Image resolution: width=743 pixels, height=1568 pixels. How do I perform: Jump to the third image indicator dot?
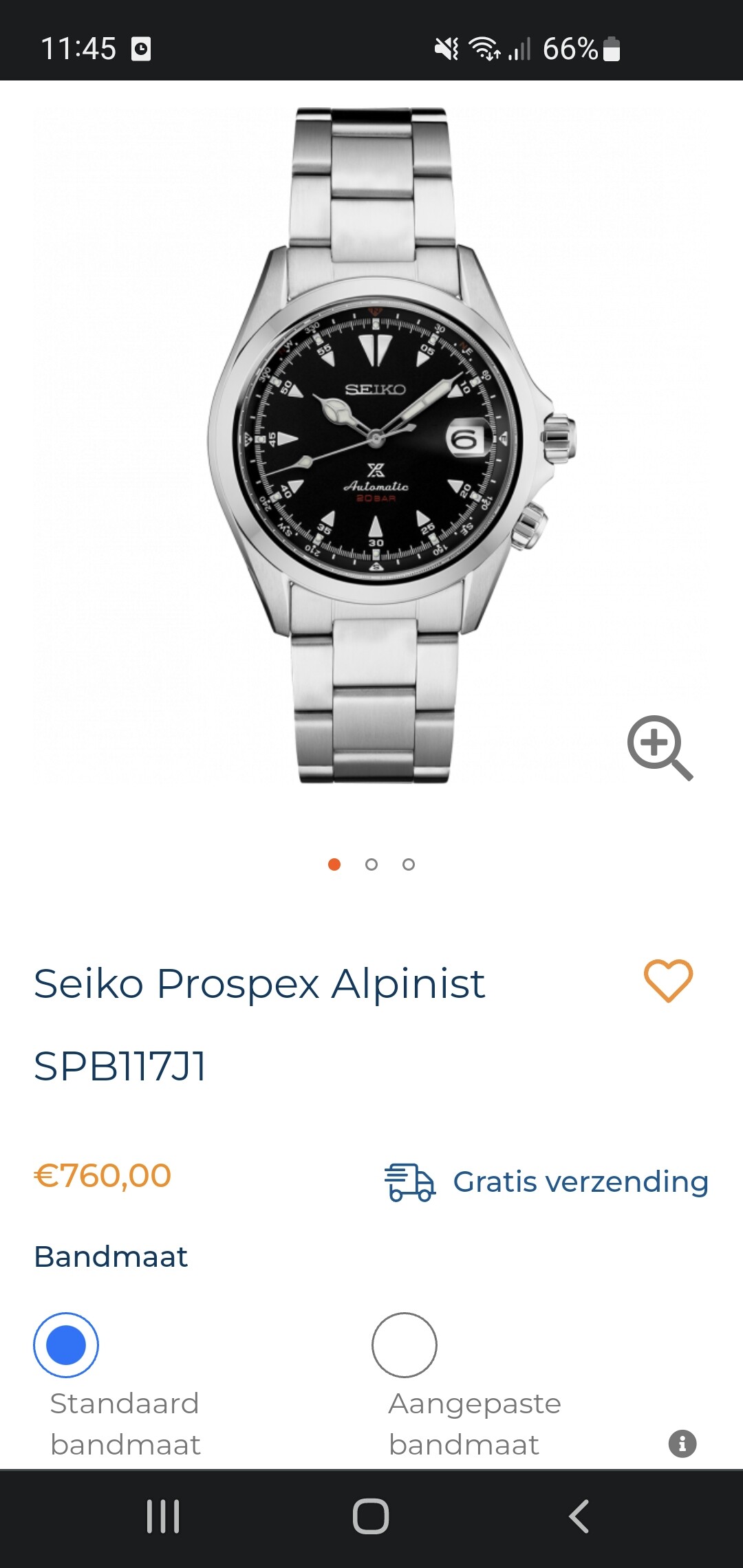click(409, 864)
